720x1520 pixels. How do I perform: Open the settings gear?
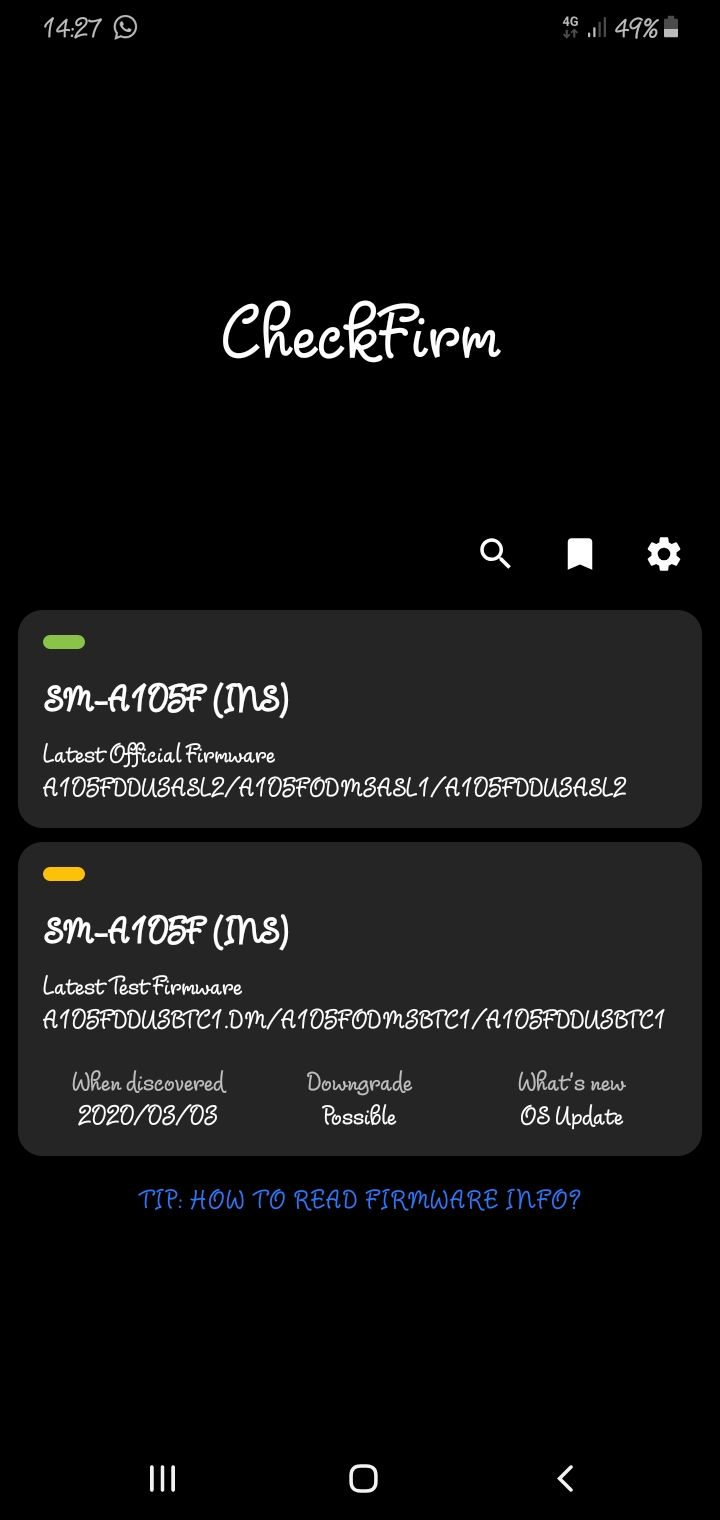pyautogui.click(x=664, y=553)
